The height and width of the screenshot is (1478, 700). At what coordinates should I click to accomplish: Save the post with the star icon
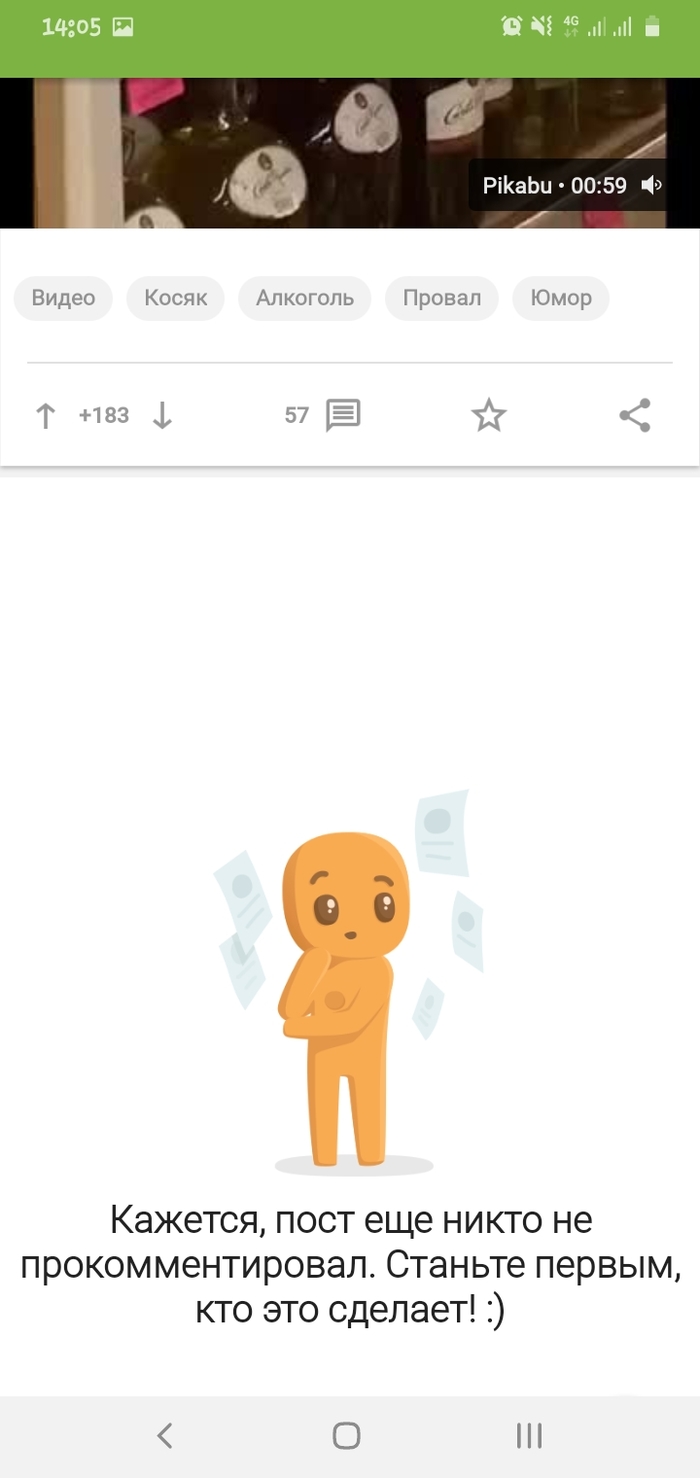489,415
